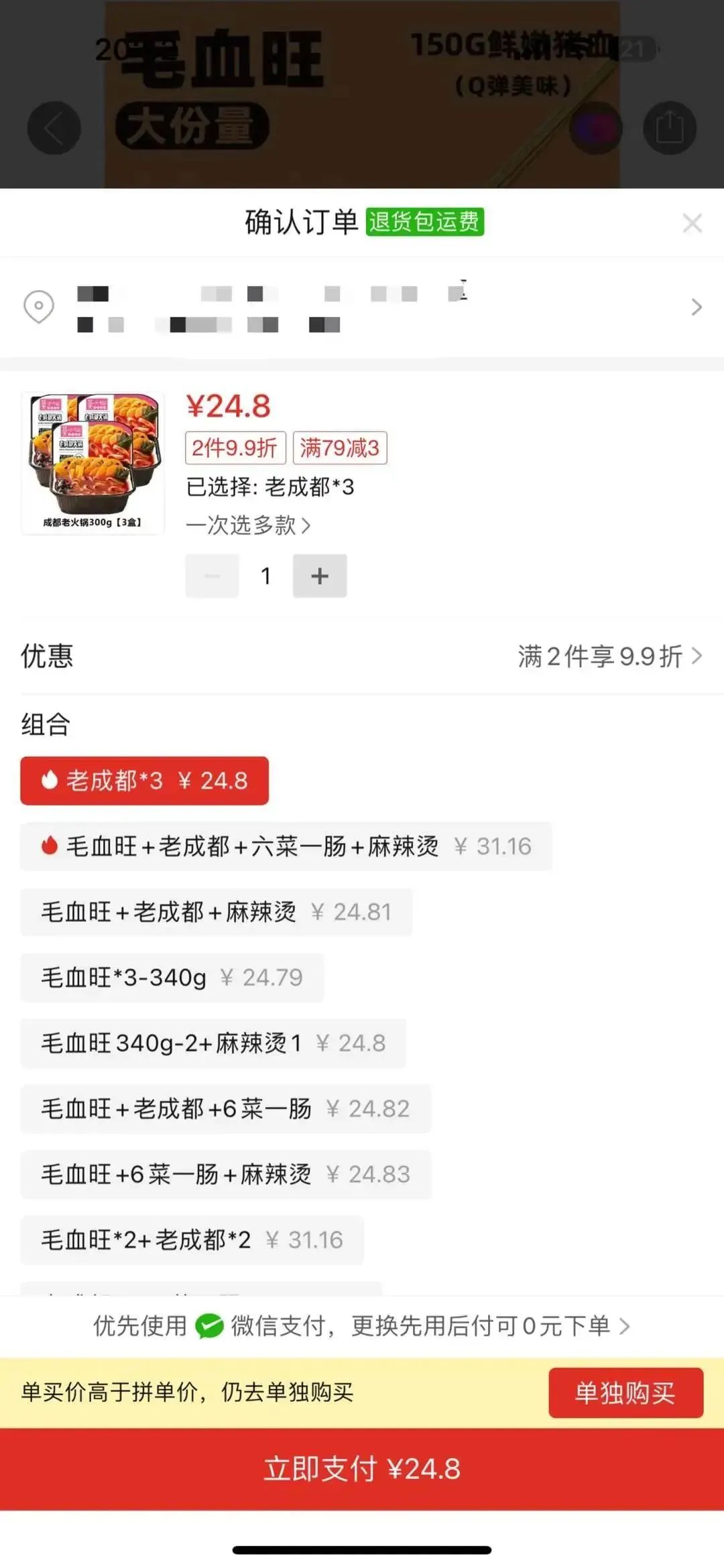Choose 毛血旺+老成都+6菜一肠 ¥24.82
The width and height of the screenshot is (724, 1568).
225,1109
